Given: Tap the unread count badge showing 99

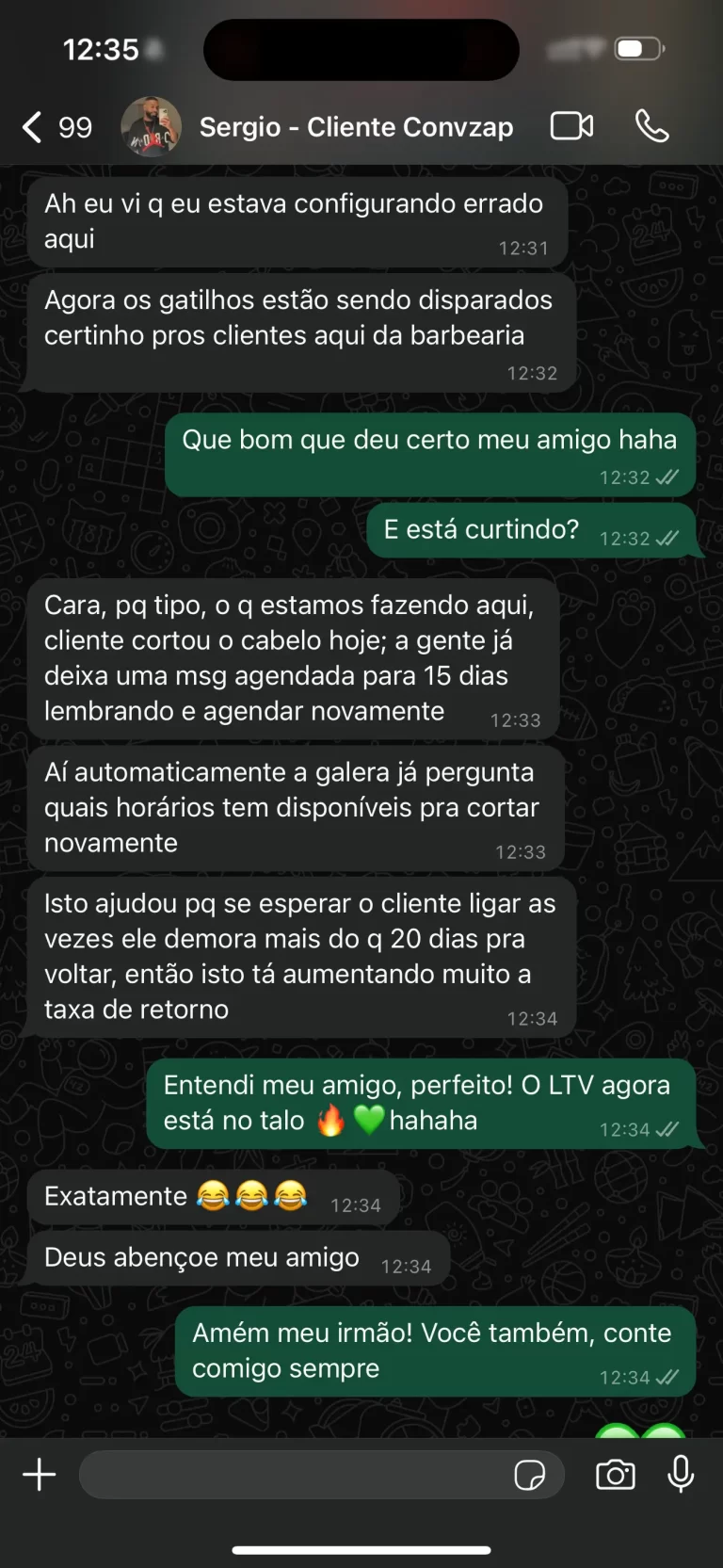Looking at the screenshot, I should point(72,127).
